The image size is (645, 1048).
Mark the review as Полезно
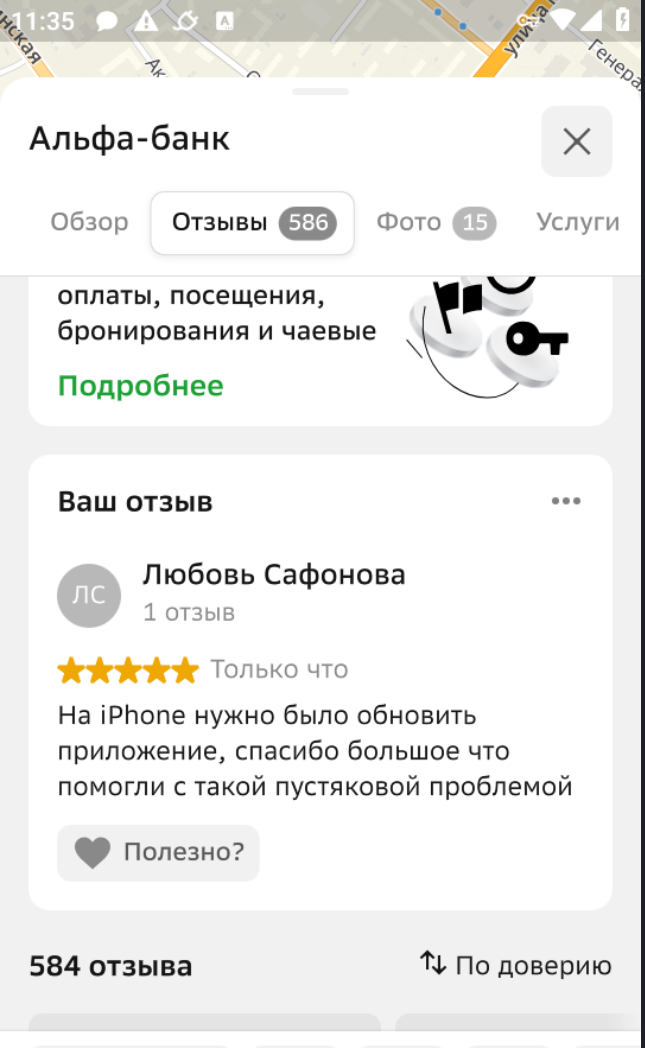pos(158,853)
